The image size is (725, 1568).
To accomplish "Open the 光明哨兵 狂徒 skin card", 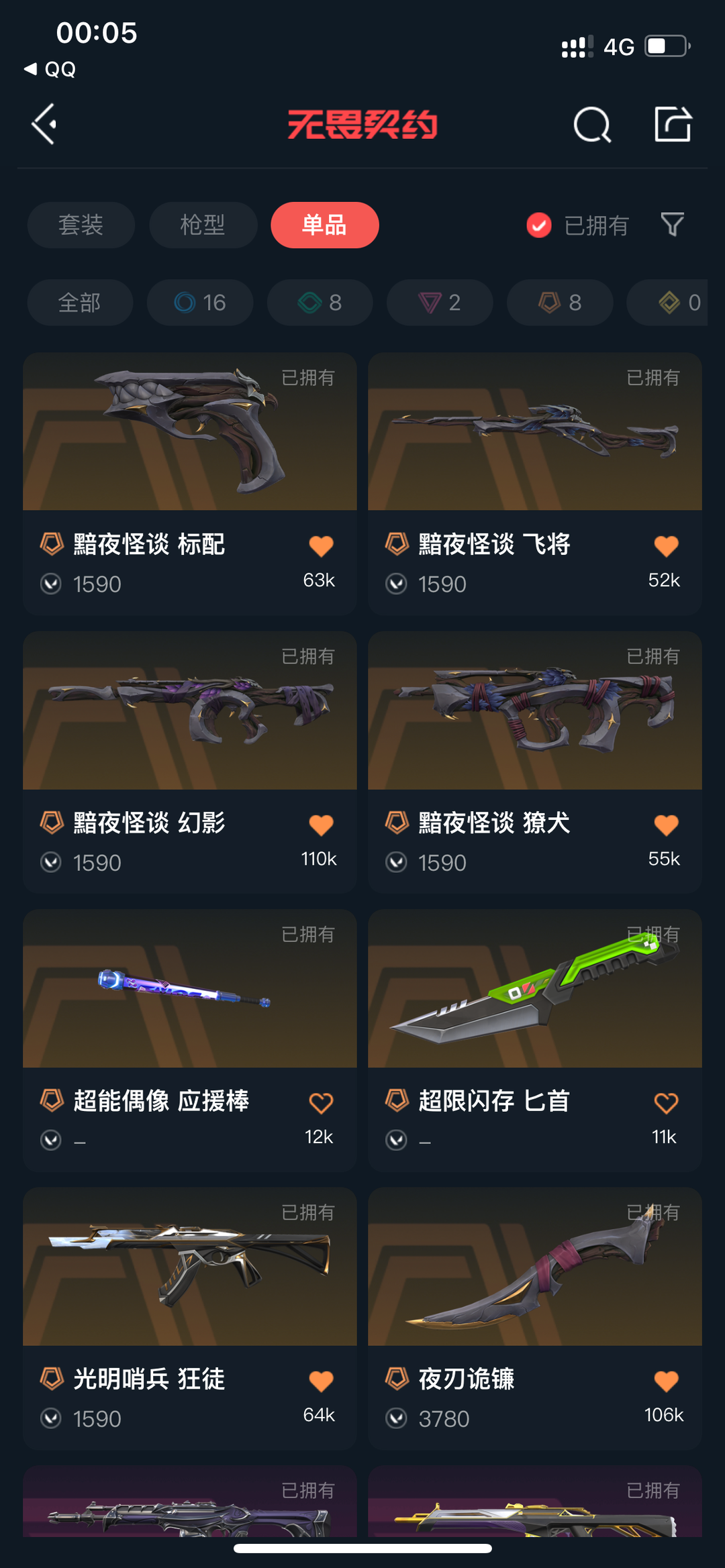I will (190, 1318).
